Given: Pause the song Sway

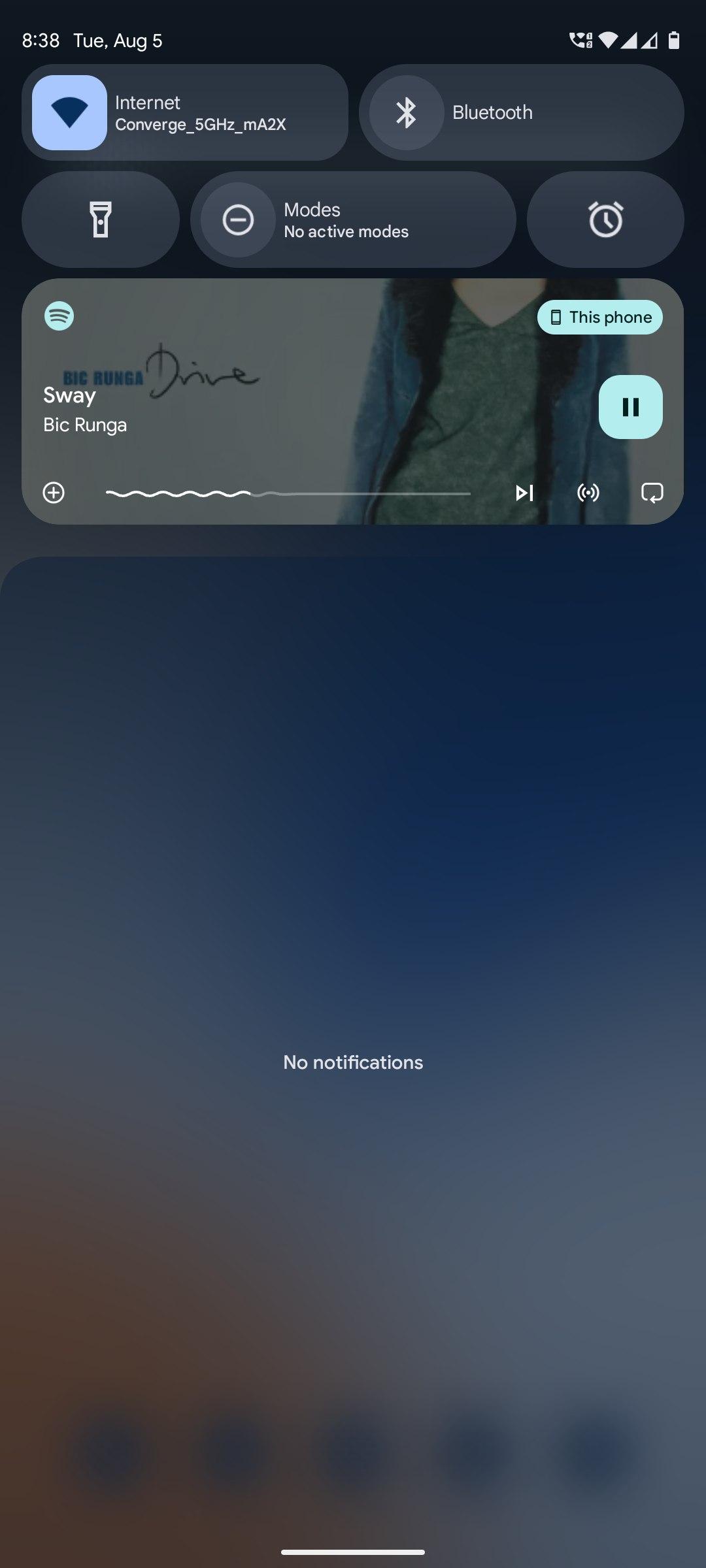Looking at the screenshot, I should 631,407.
